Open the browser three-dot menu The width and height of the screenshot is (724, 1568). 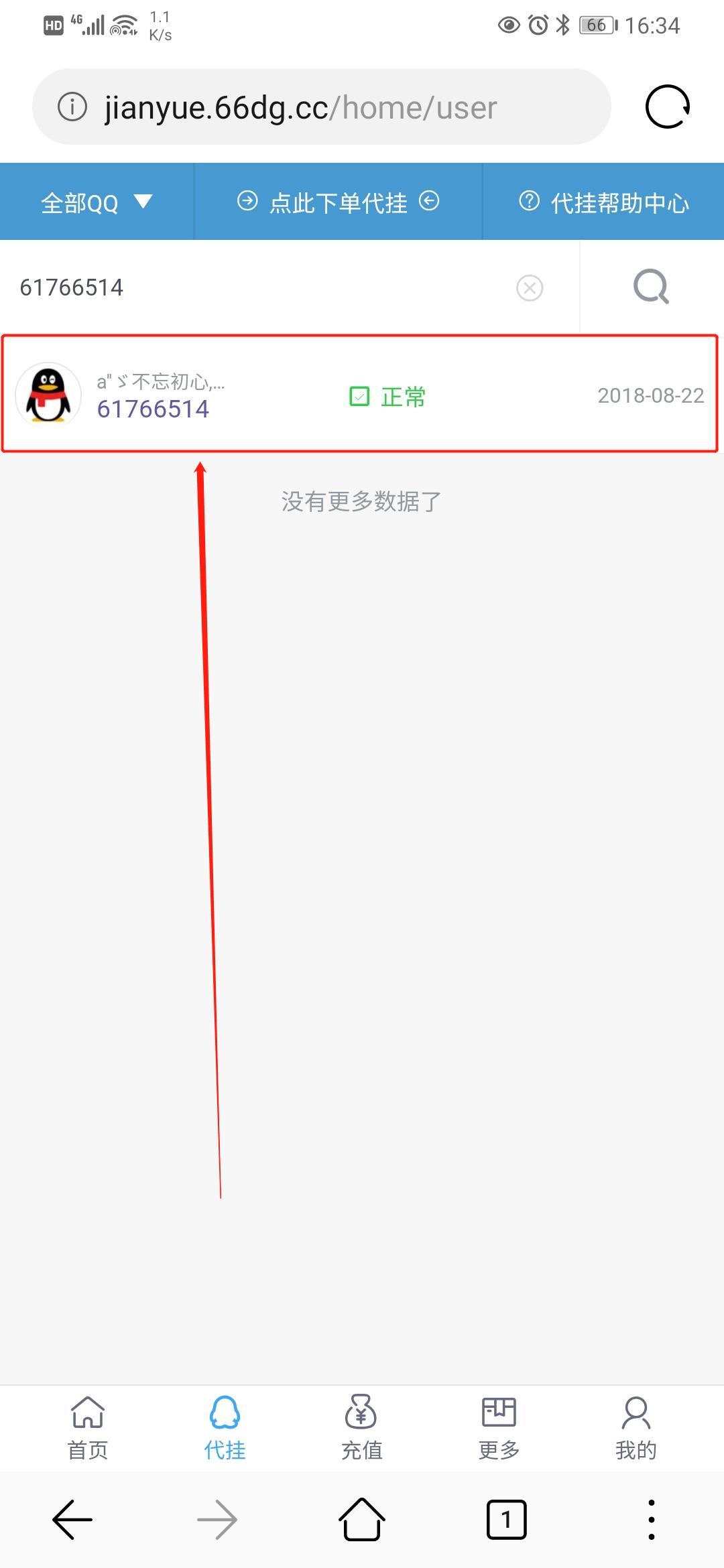651,1520
